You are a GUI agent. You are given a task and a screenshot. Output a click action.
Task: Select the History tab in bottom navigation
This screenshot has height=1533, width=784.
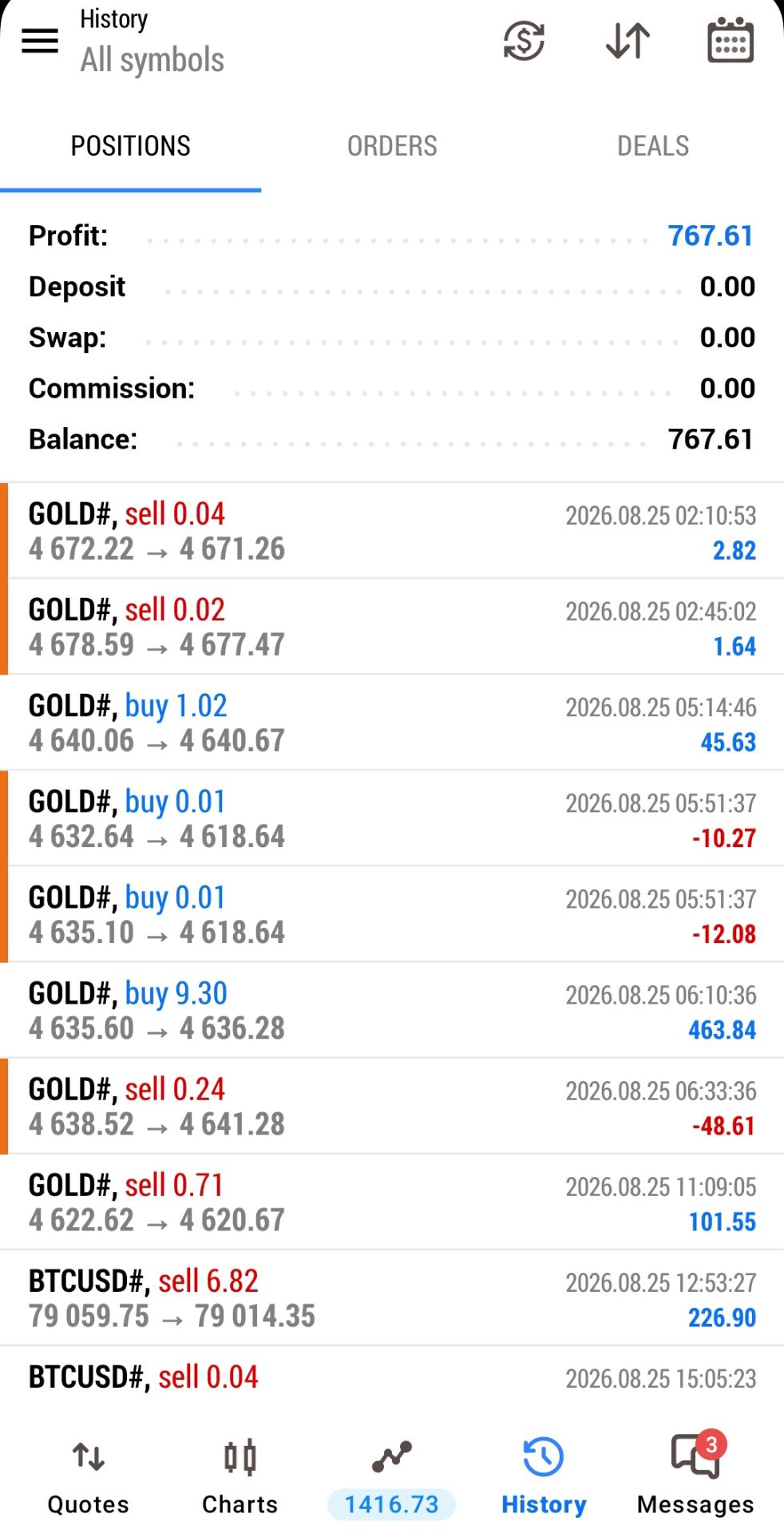pos(544,1477)
